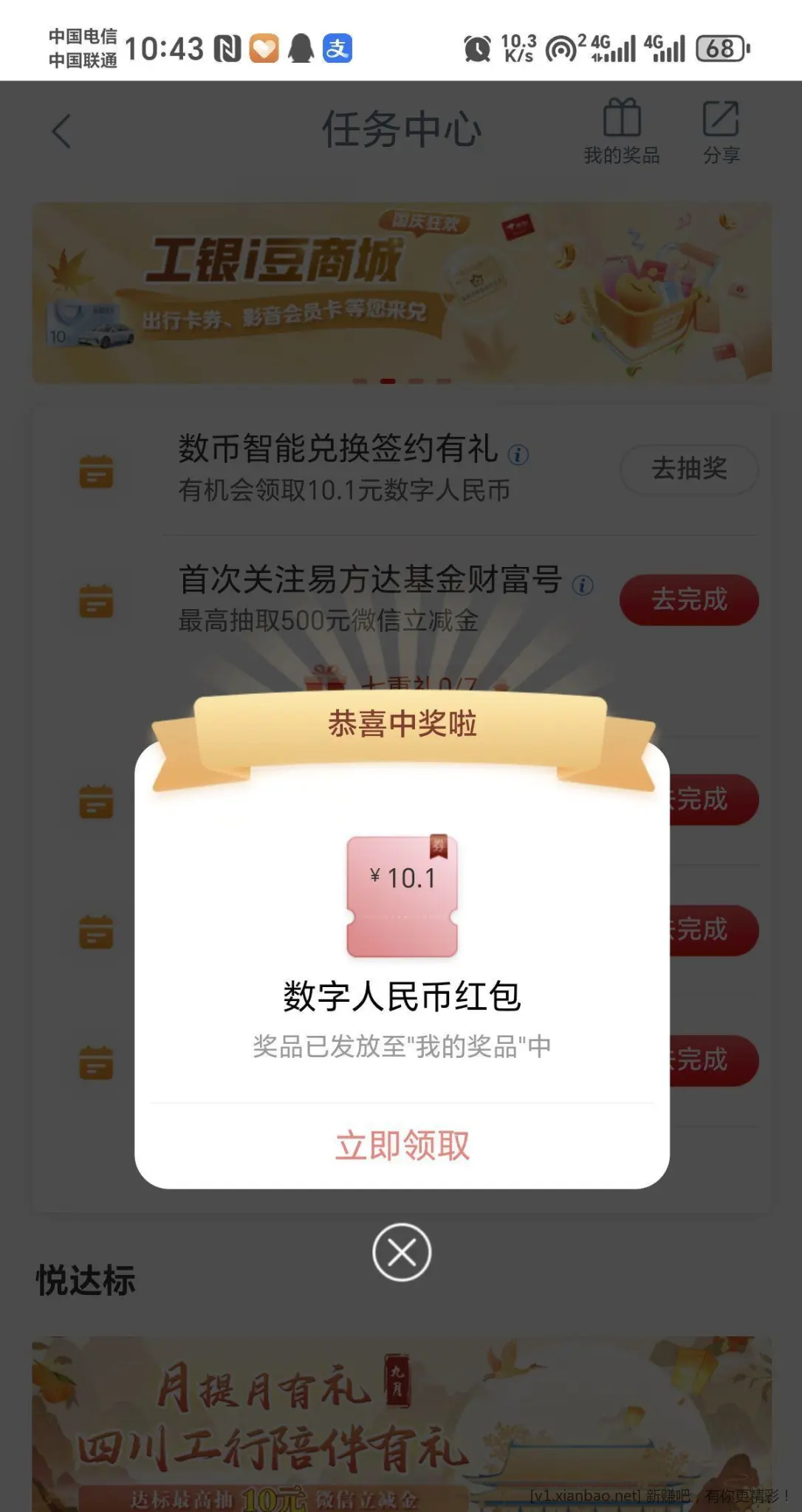Tap 去完成 for 首次关注易方达基金财富号
Image resolution: width=802 pixels, height=1512 pixels.
pyautogui.click(x=688, y=599)
